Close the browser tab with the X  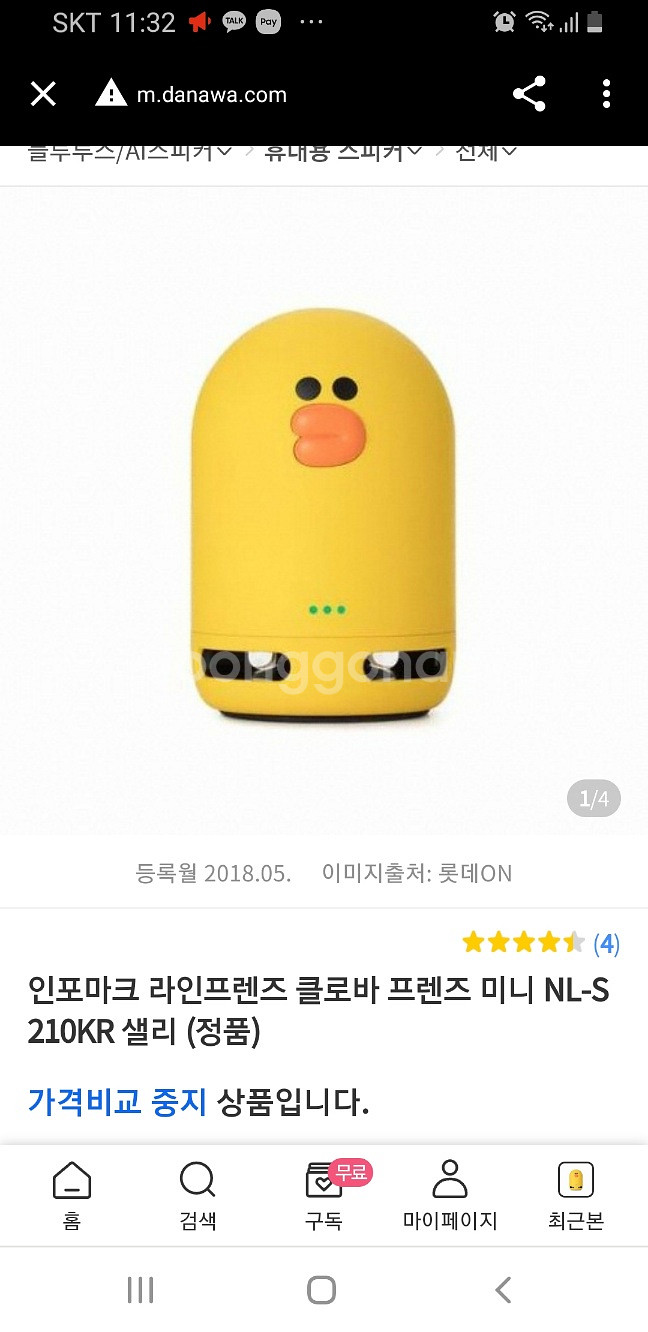coord(43,95)
